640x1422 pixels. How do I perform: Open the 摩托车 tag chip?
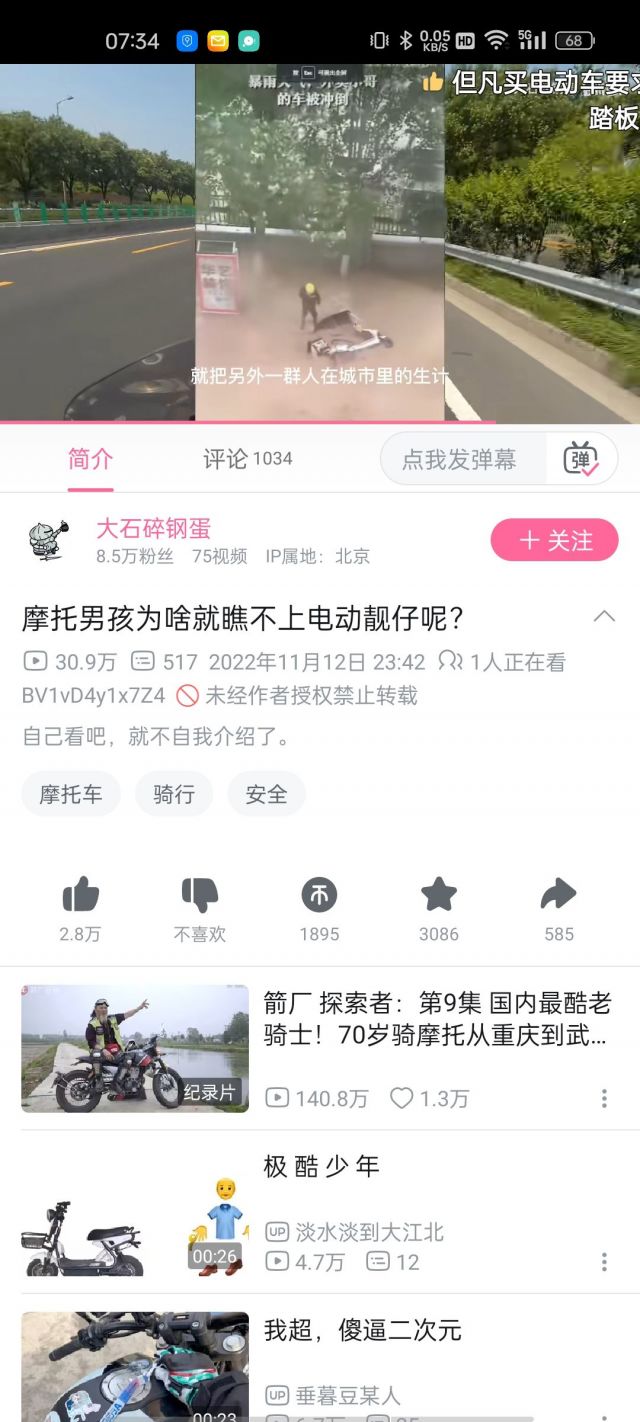(x=71, y=794)
